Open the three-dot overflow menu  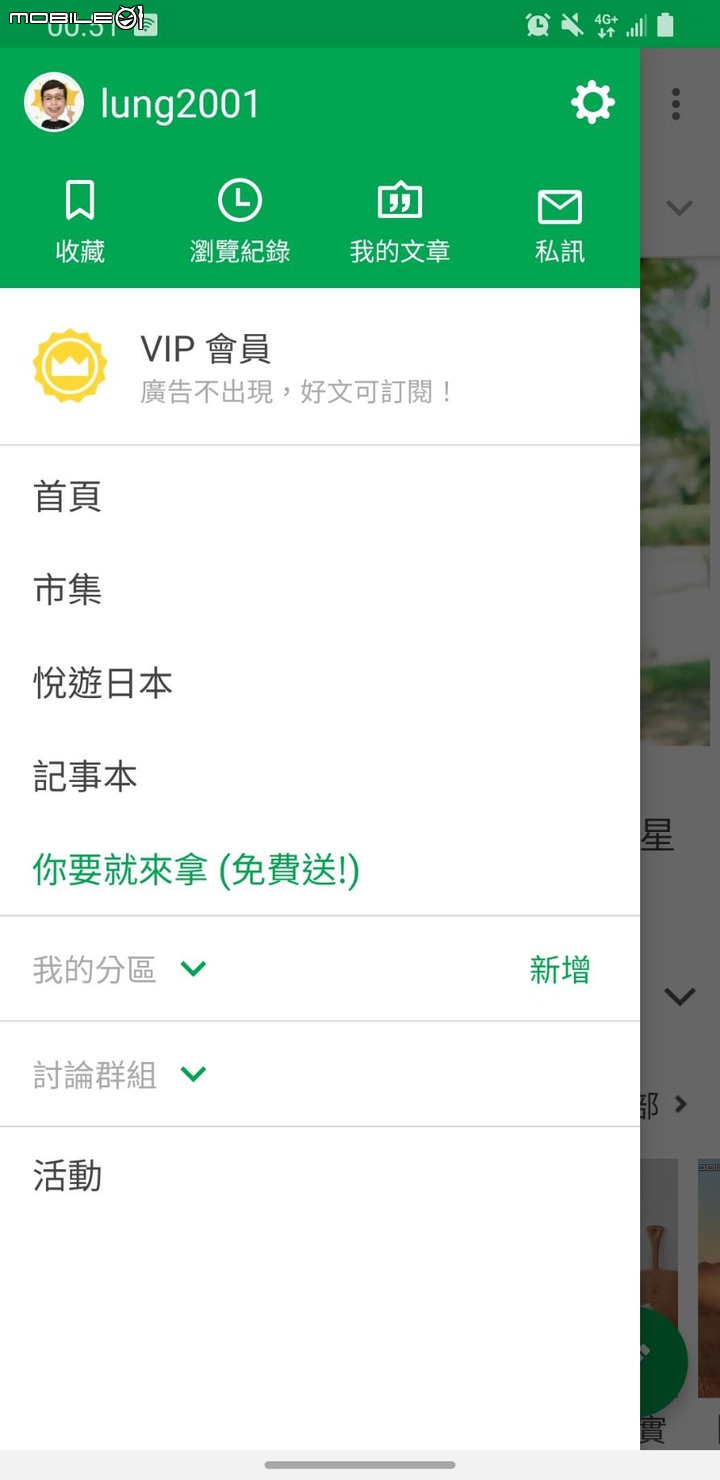[677, 103]
